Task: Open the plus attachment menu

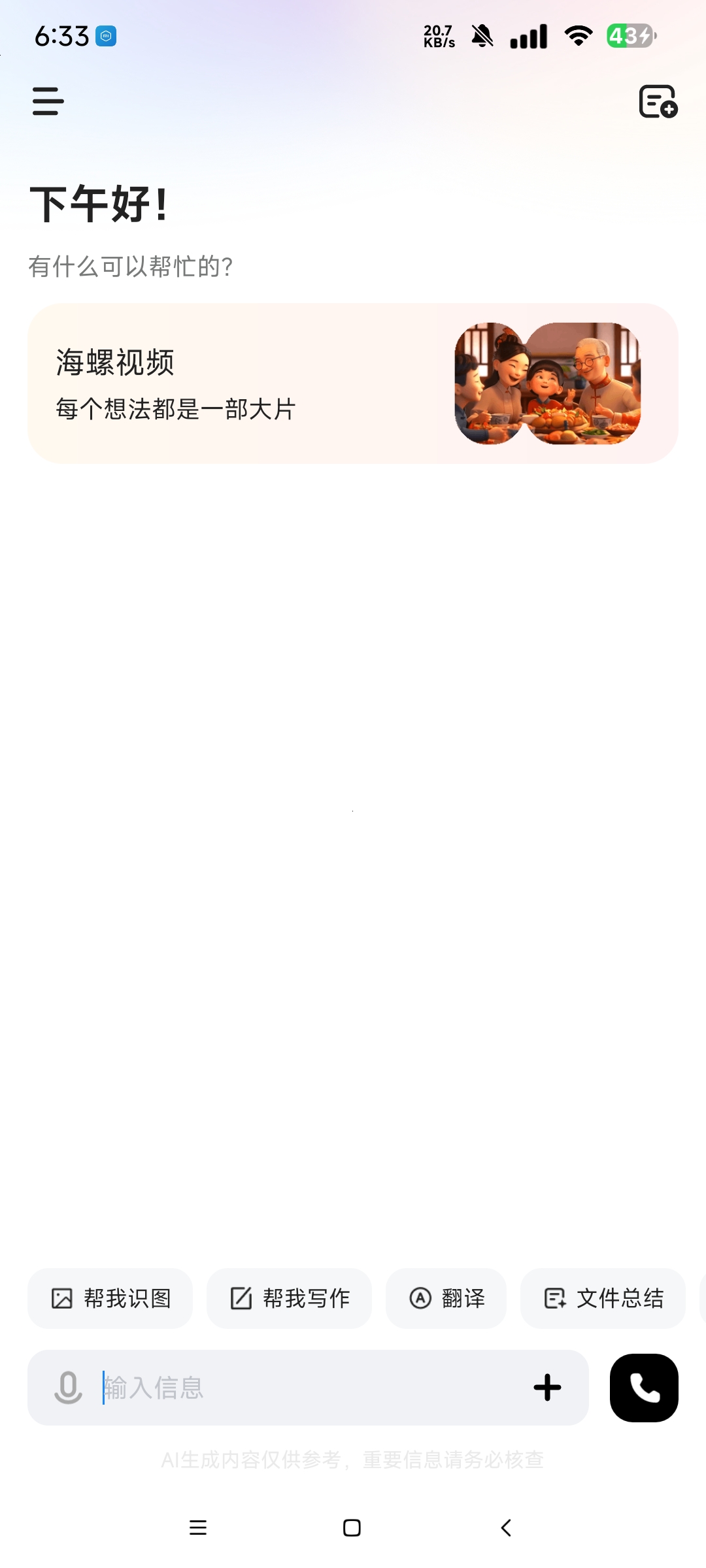Action: 547,1388
